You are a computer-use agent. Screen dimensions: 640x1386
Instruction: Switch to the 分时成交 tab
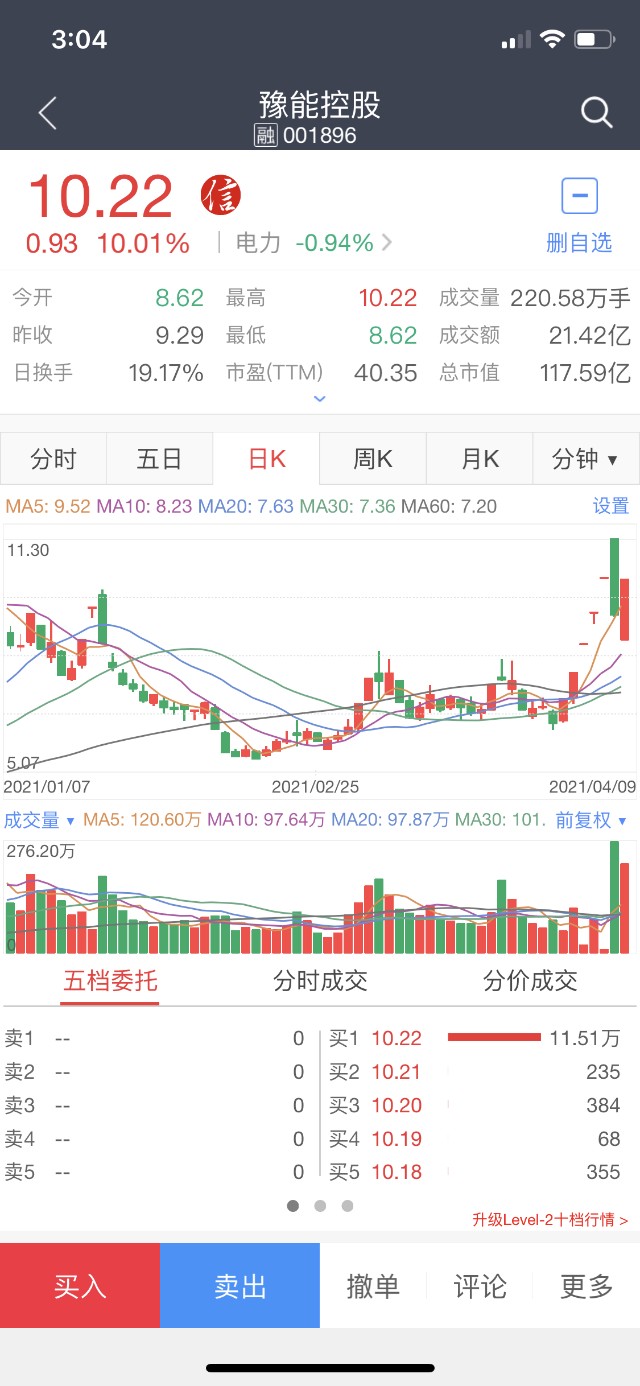(x=320, y=981)
